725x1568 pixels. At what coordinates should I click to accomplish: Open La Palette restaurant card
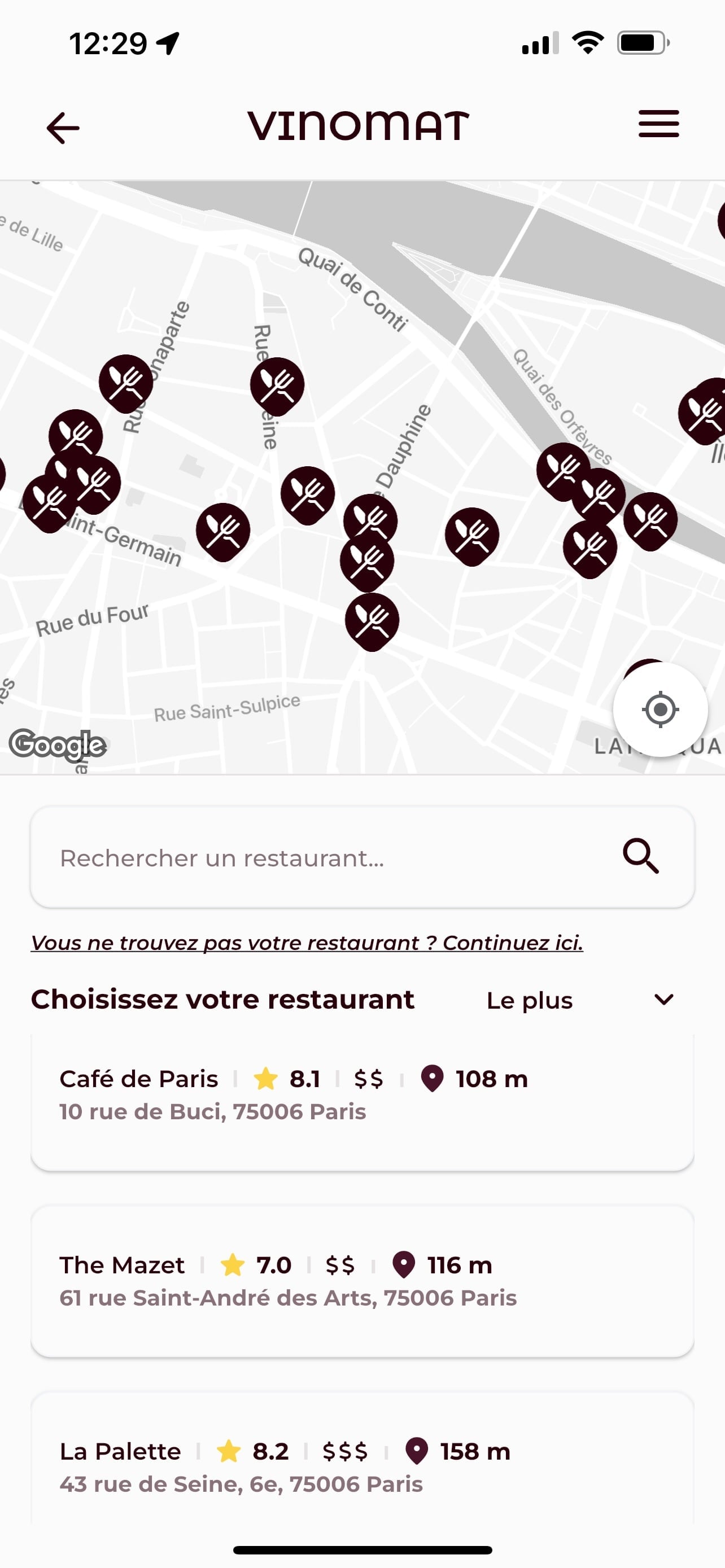(362, 1467)
